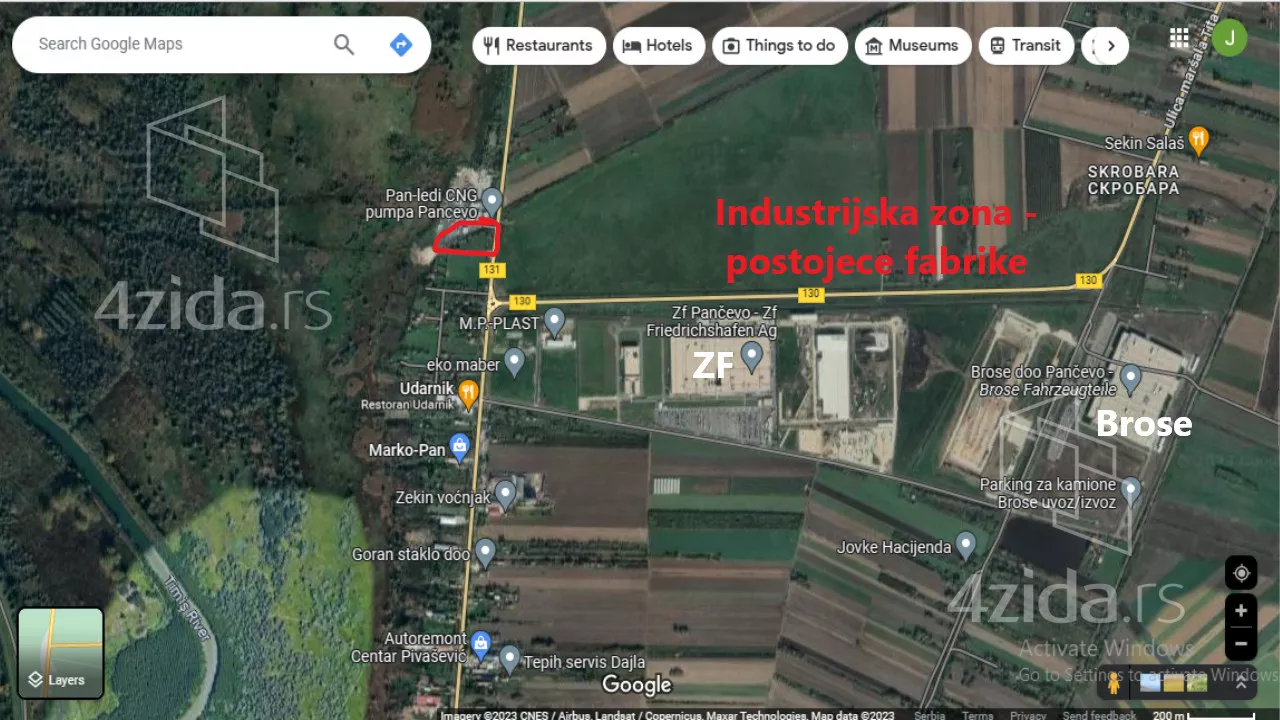
Task: Select the Sekin Salaš restaurant pin
Action: click(1198, 141)
